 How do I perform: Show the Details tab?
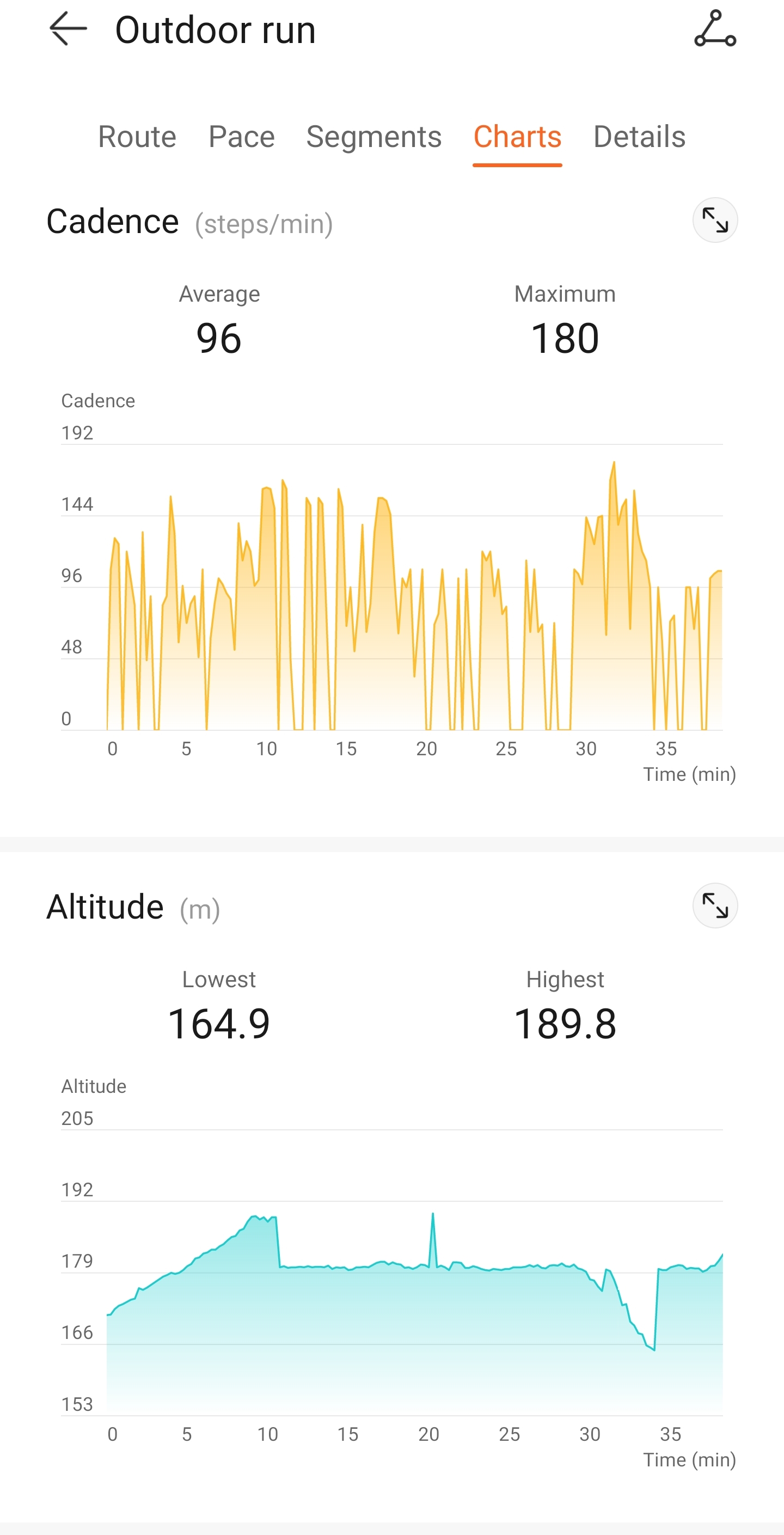(x=639, y=137)
